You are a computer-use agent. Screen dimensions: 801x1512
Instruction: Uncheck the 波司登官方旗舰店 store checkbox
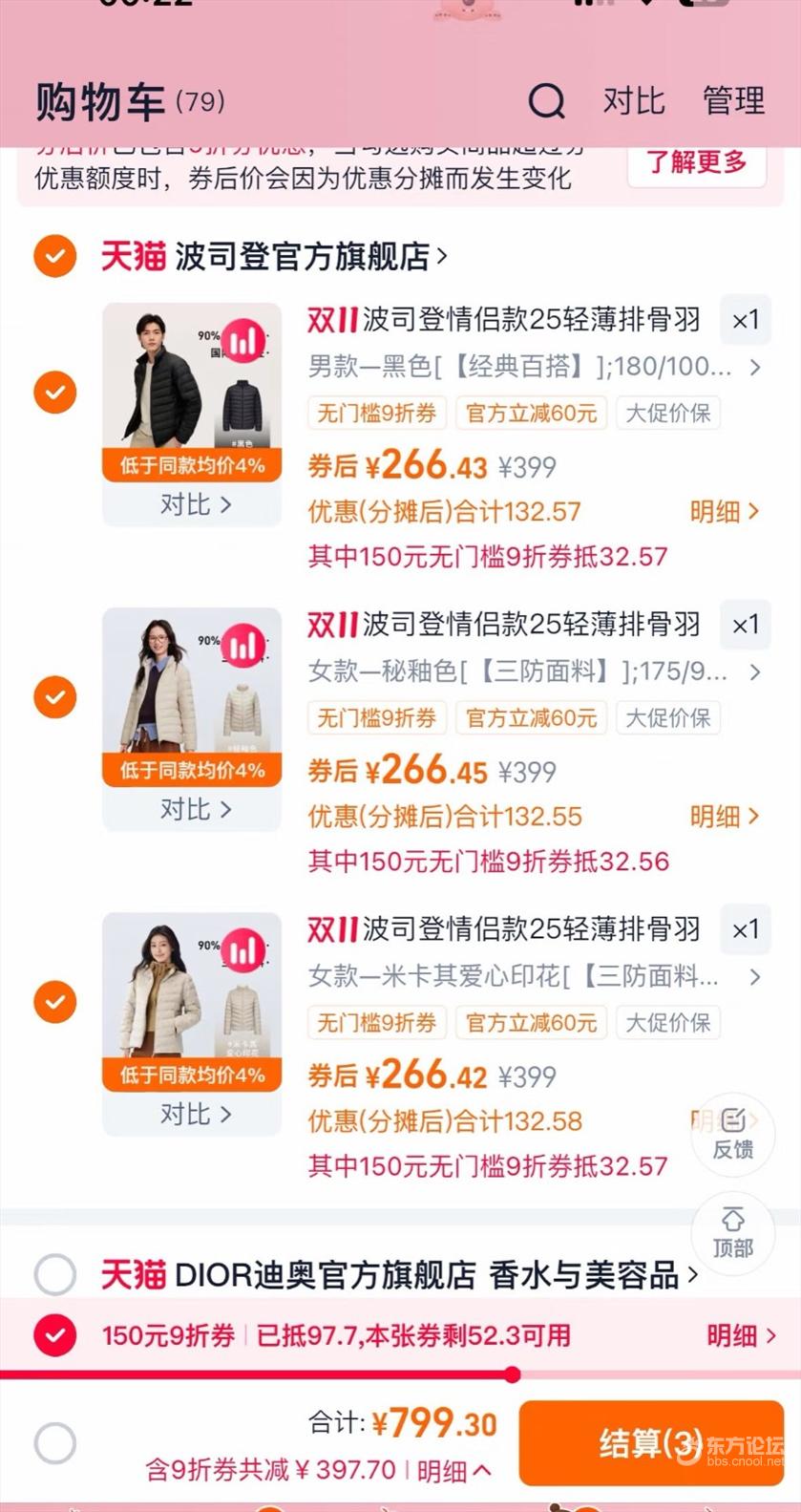coord(55,256)
